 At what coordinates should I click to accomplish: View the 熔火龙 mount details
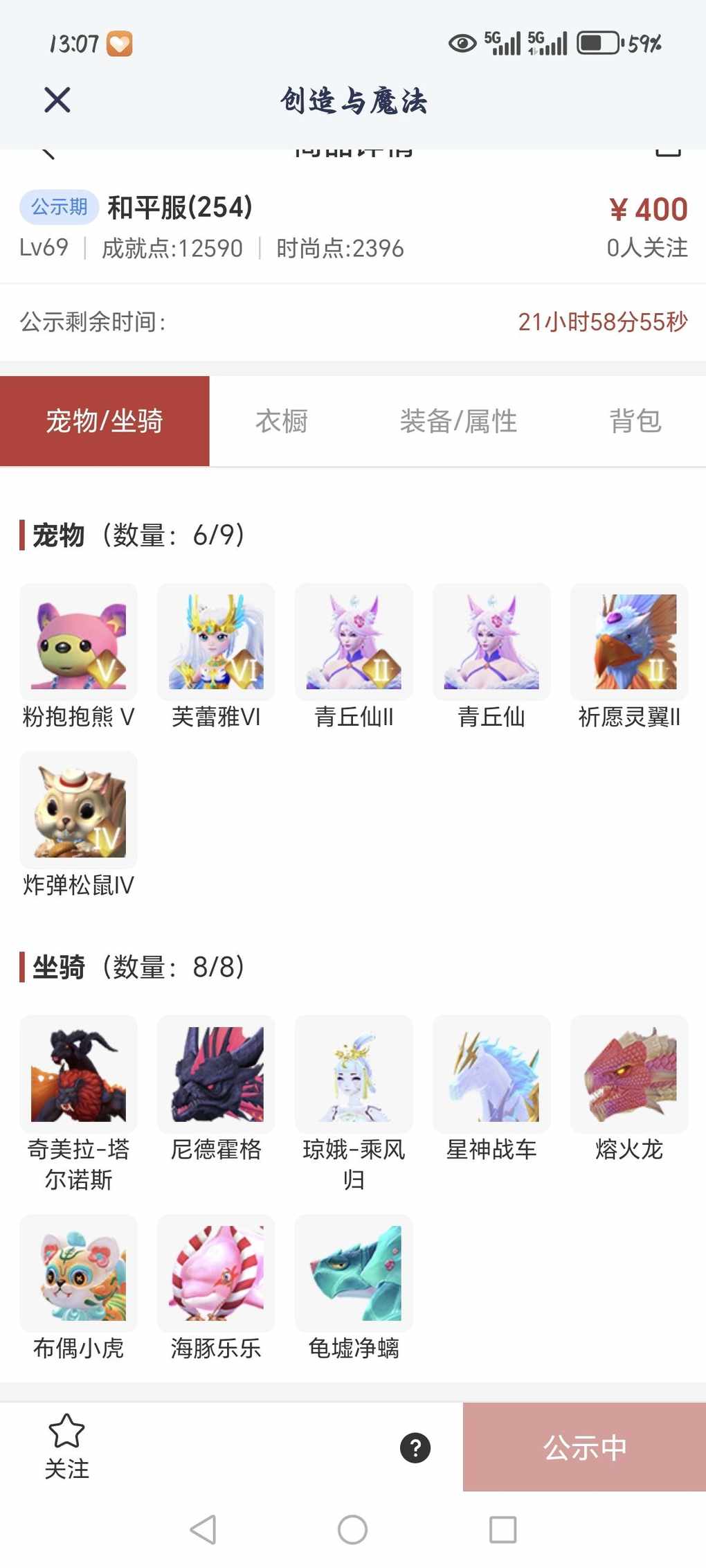point(629,1073)
